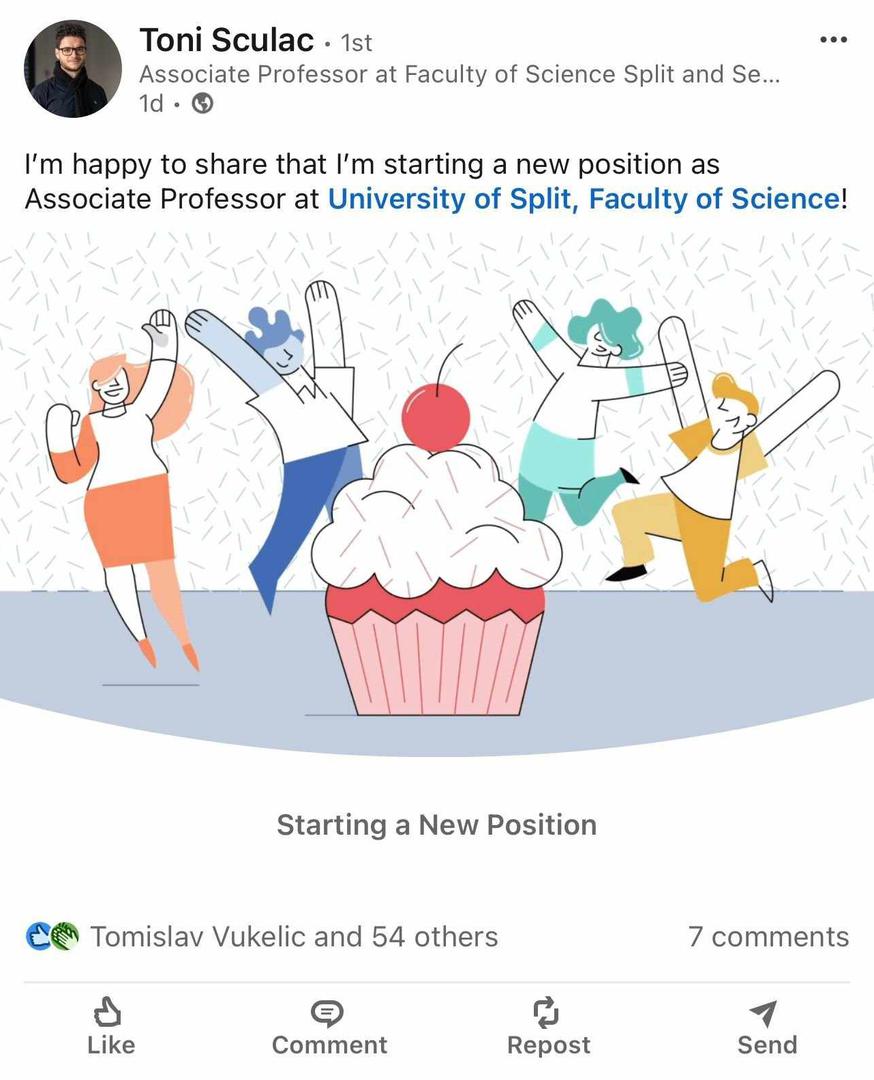This screenshot has width=874, height=1080.
Task: Open University of Split, Faculty of Science link
Action: tap(583, 198)
